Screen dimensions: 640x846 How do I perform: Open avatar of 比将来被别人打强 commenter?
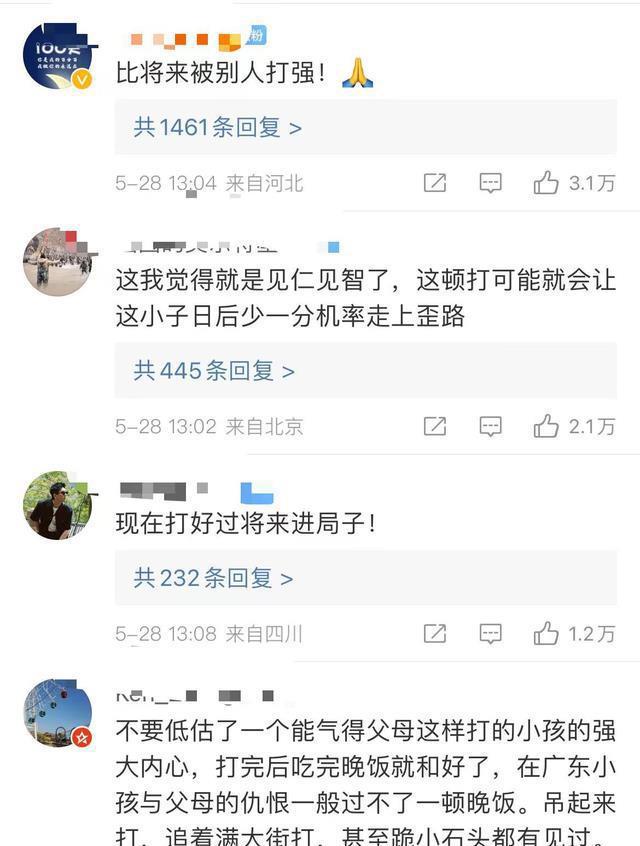[x=57, y=55]
